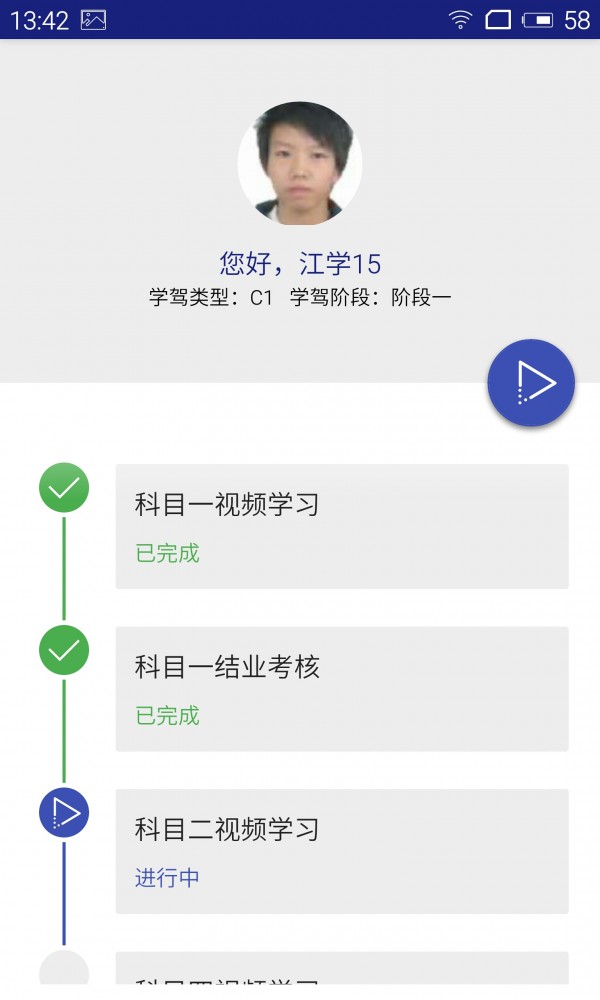This screenshot has height=1000, width=600.
Task: Open 科目二视频学习 in-progress card
Action: pos(342,851)
